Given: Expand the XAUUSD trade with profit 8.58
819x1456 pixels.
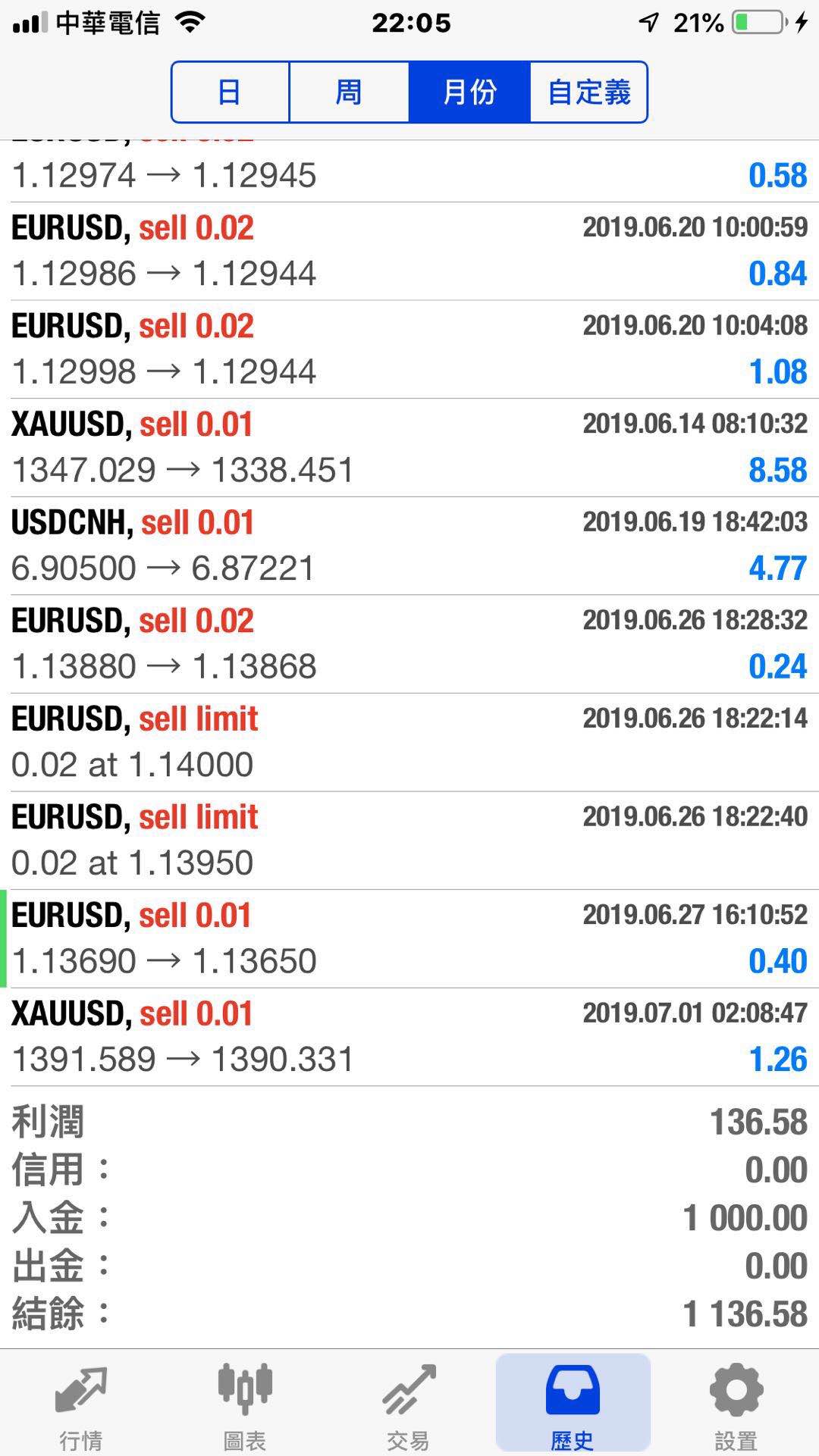Looking at the screenshot, I should coord(409,448).
